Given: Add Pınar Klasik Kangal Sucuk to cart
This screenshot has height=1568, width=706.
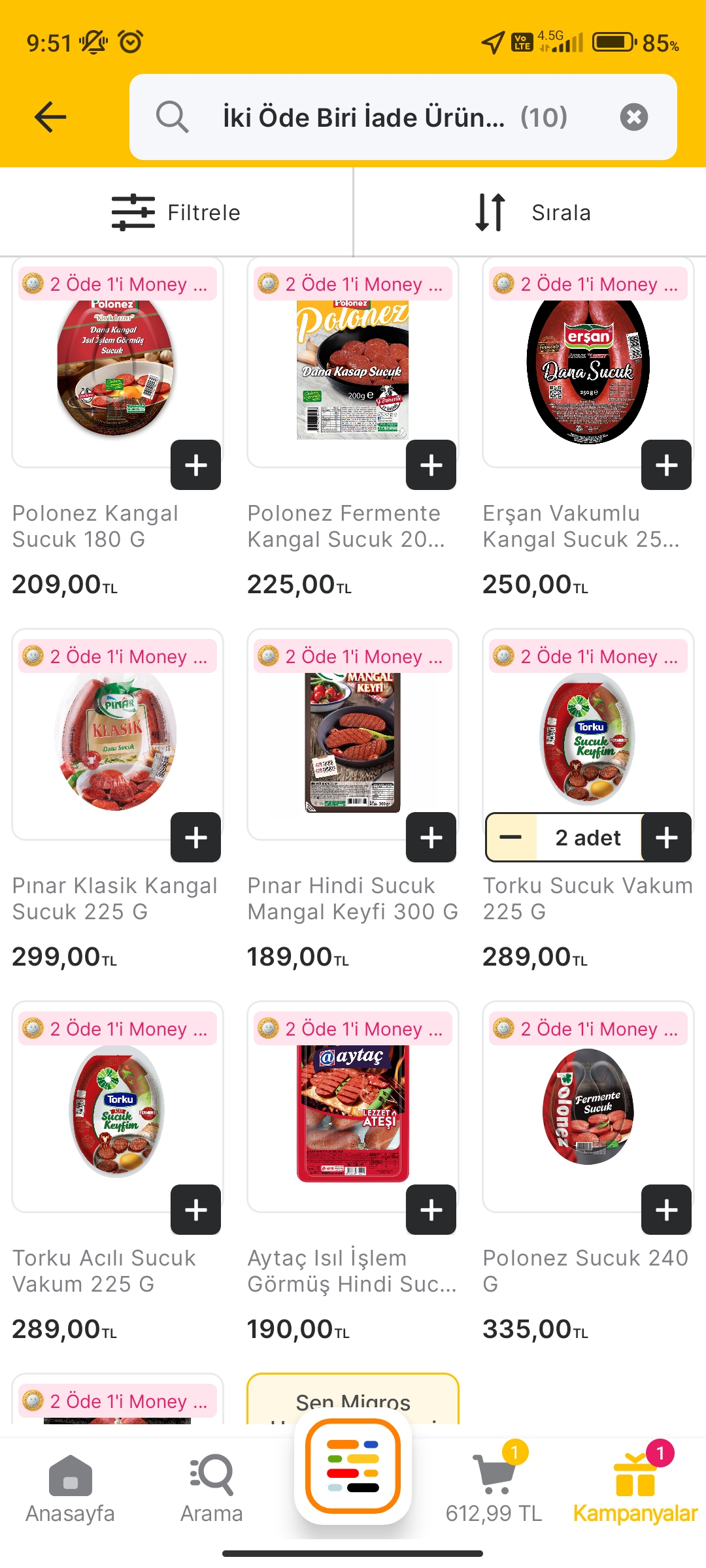Looking at the screenshot, I should [x=195, y=838].
